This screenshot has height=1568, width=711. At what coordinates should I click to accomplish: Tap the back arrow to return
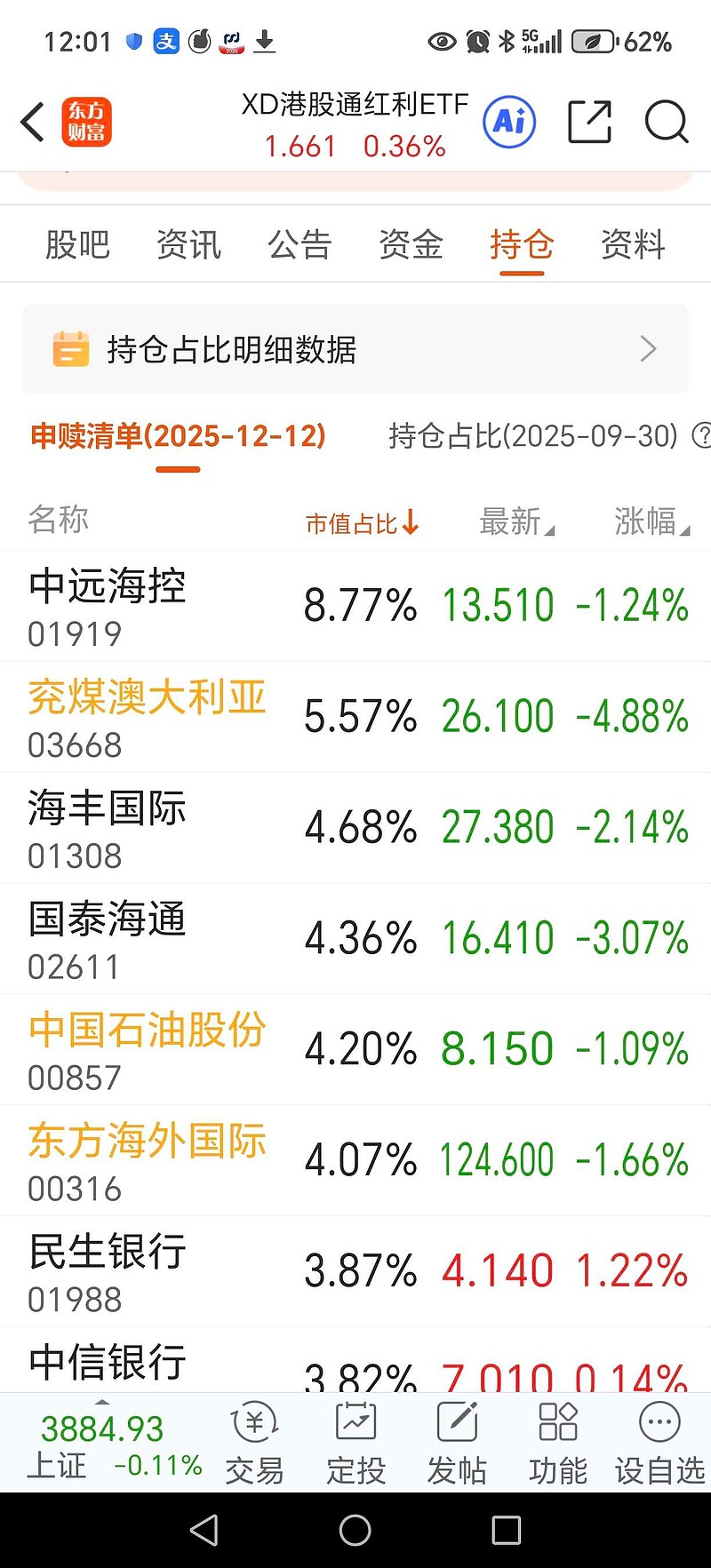(33, 122)
